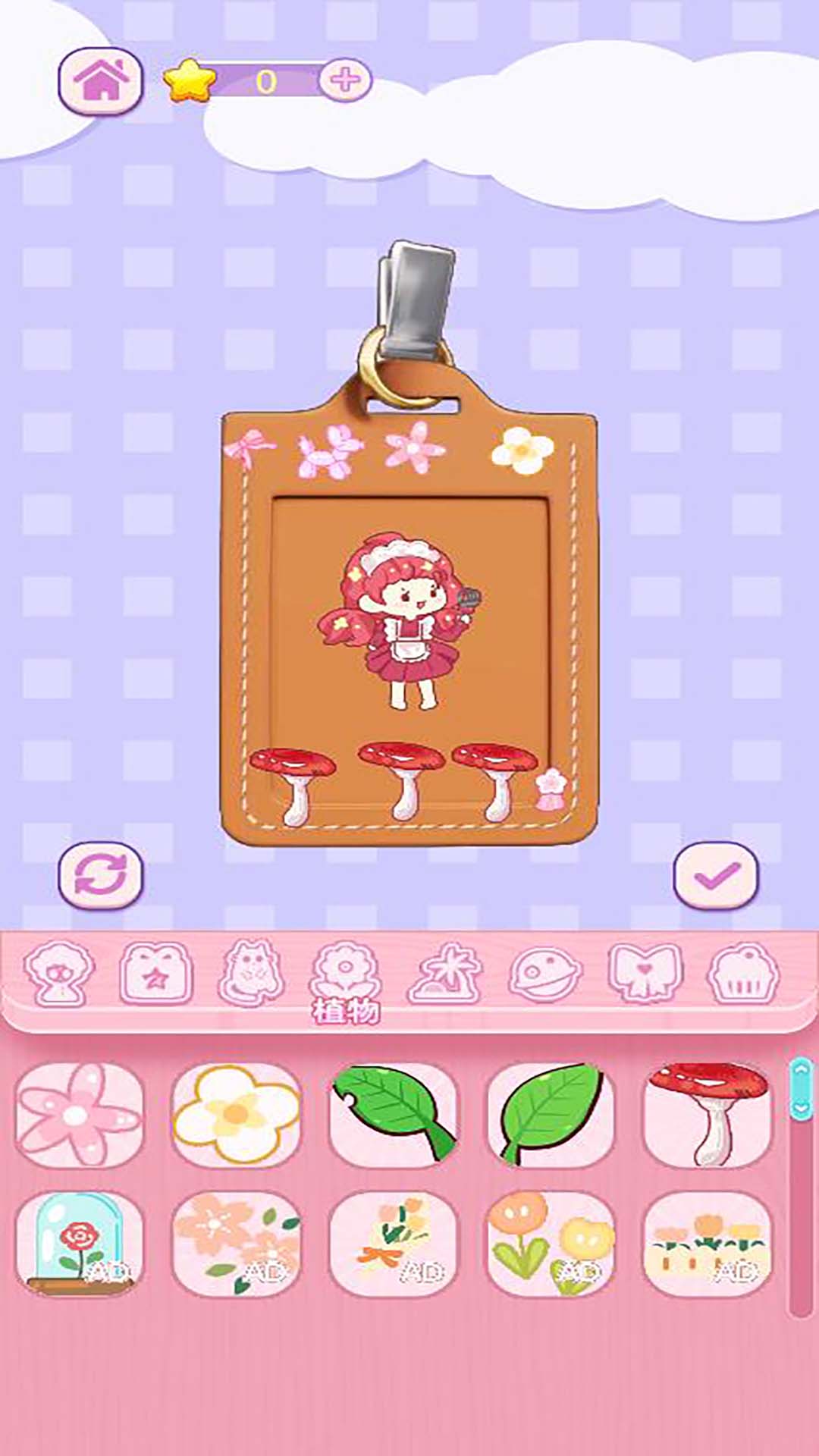Go to the home screen
This screenshot has height=1456, width=819.
(100, 81)
